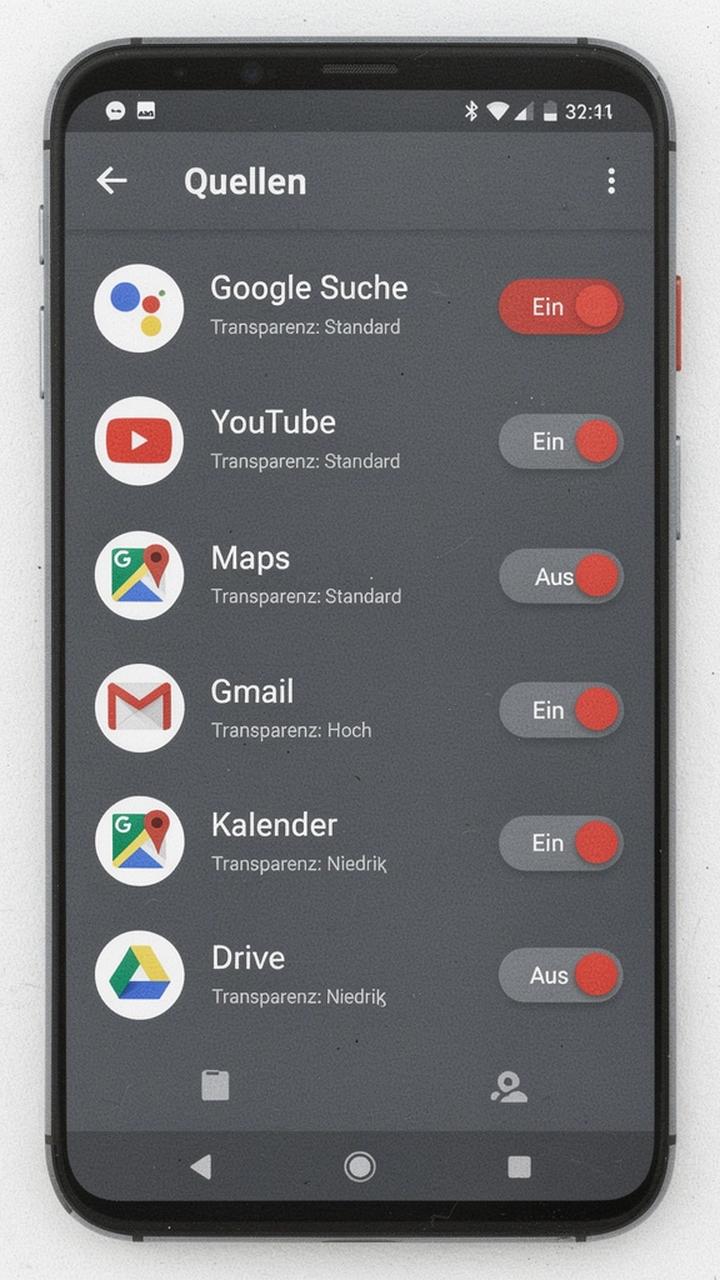Disable the Google Suche toggle
Viewport: 720px width, 1280px height.
pos(561,307)
